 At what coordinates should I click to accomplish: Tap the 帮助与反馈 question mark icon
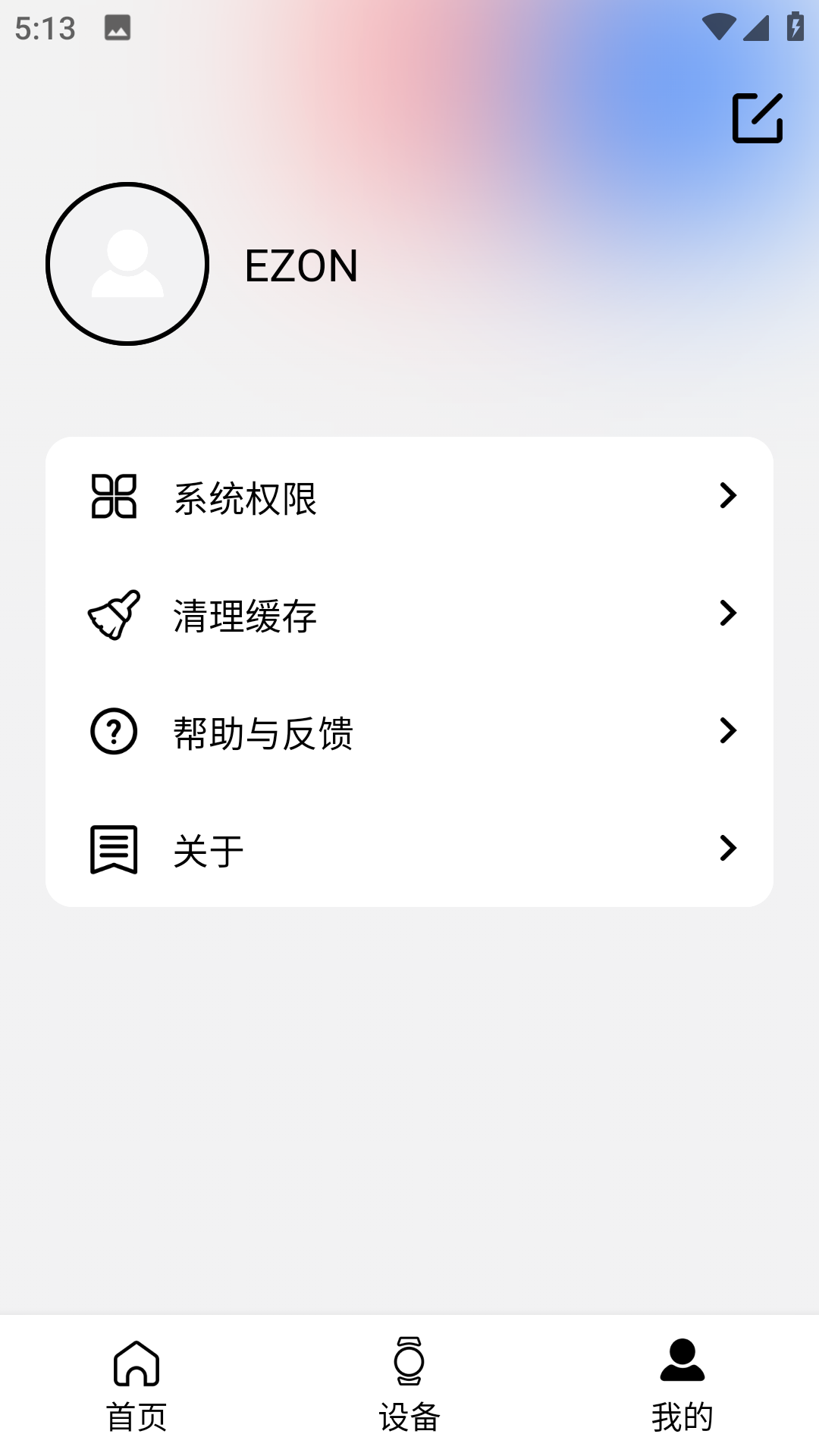point(114,732)
